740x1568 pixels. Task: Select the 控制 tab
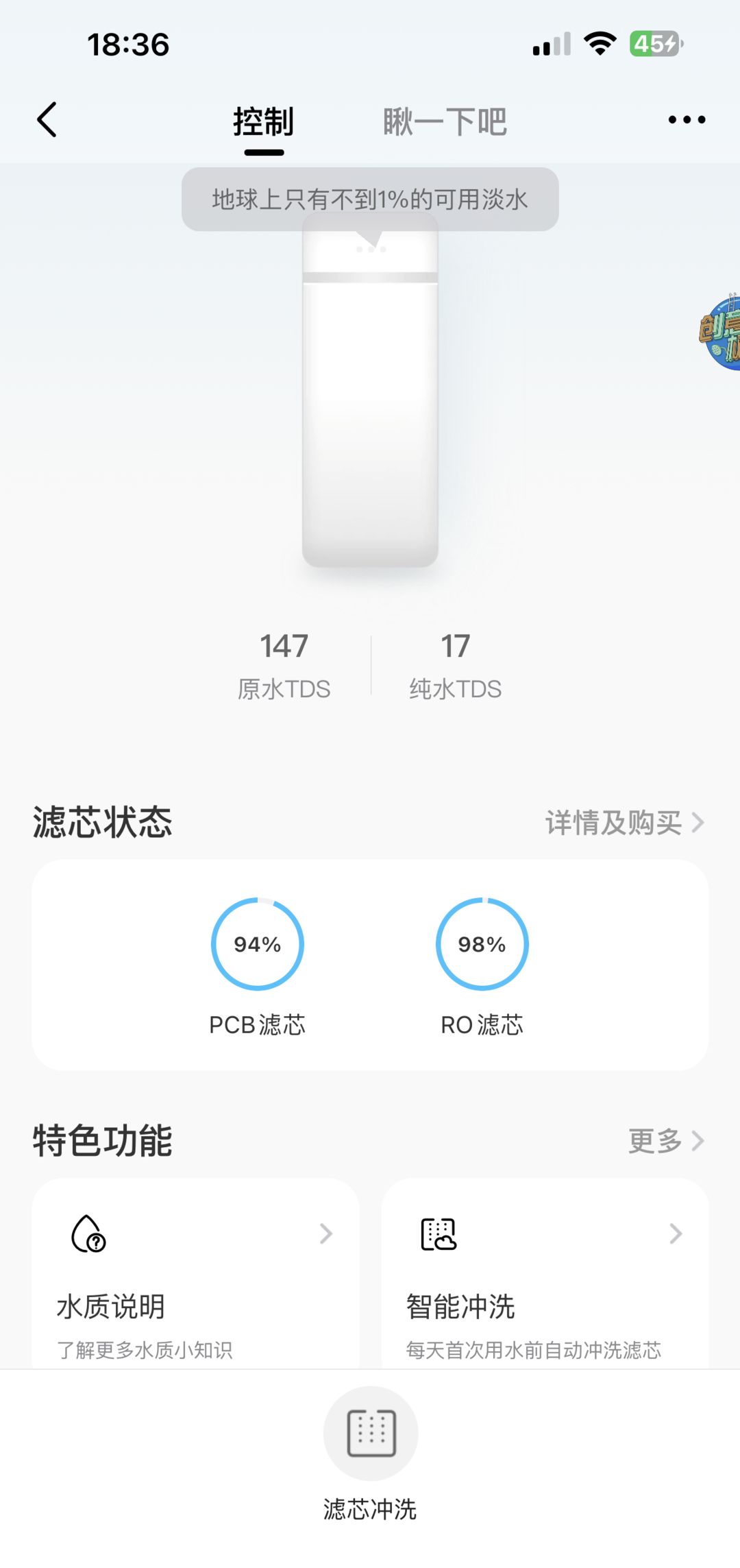(x=264, y=122)
